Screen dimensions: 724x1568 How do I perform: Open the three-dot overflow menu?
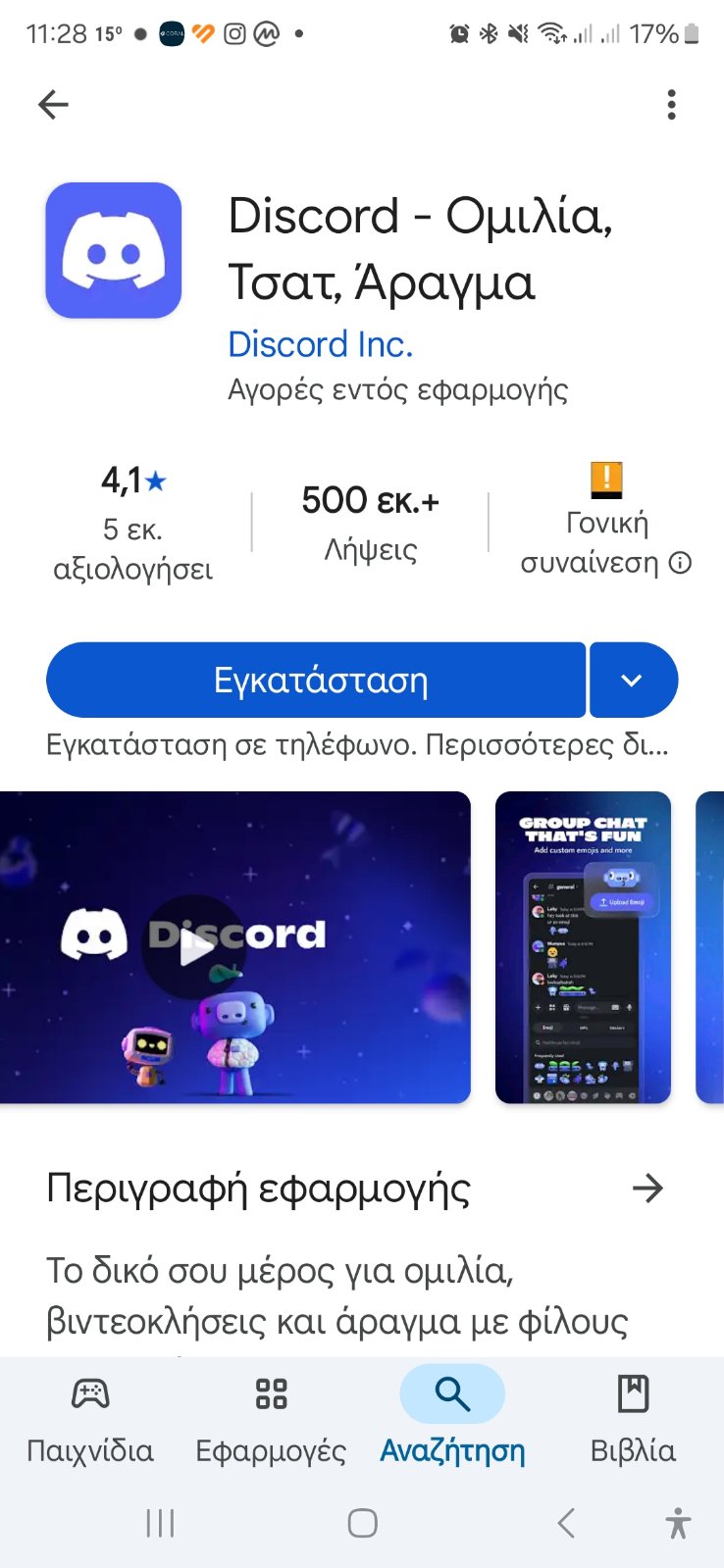click(x=671, y=104)
